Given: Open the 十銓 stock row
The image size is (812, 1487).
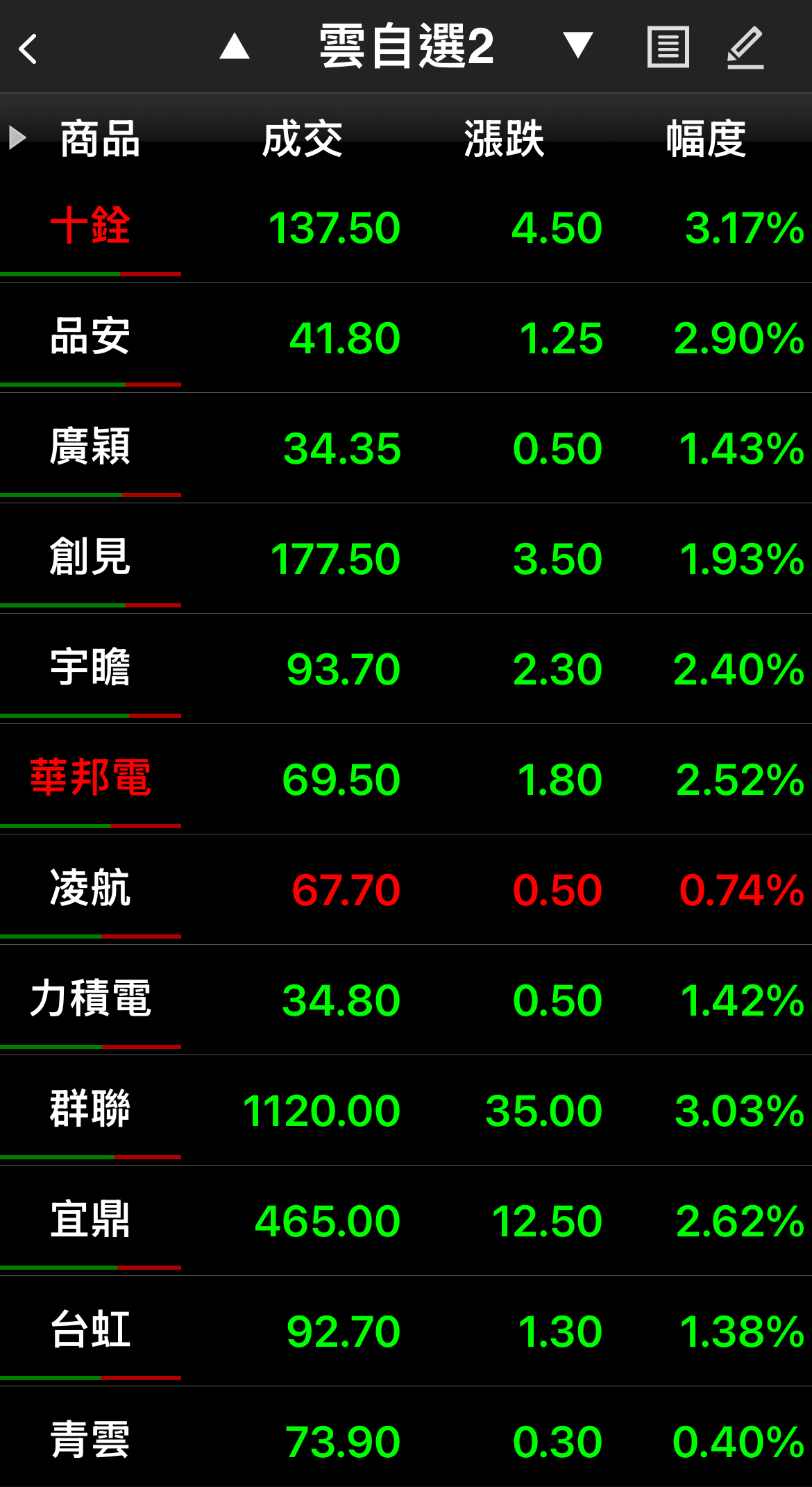Looking at the screenshot, I should point(406,227).
